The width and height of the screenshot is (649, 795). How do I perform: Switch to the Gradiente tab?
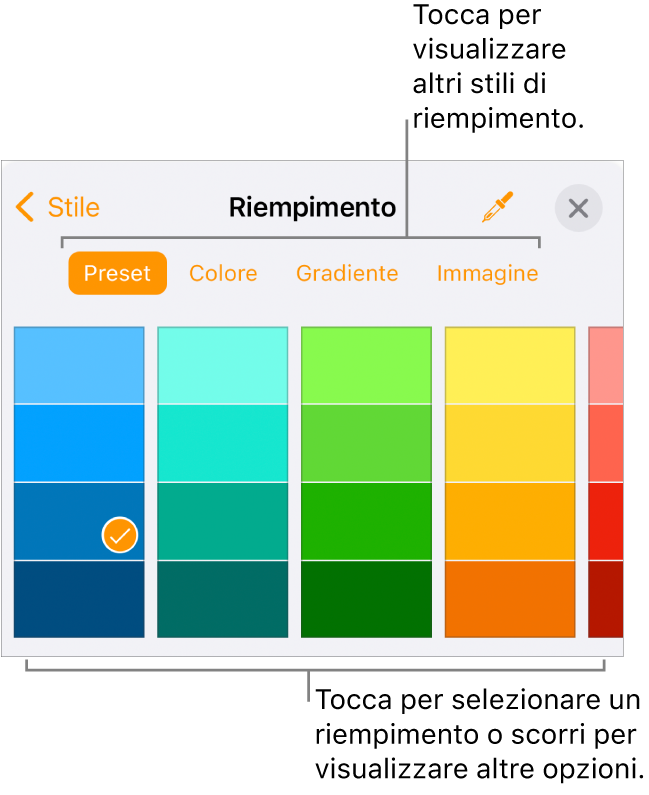[x=347, y=273]
